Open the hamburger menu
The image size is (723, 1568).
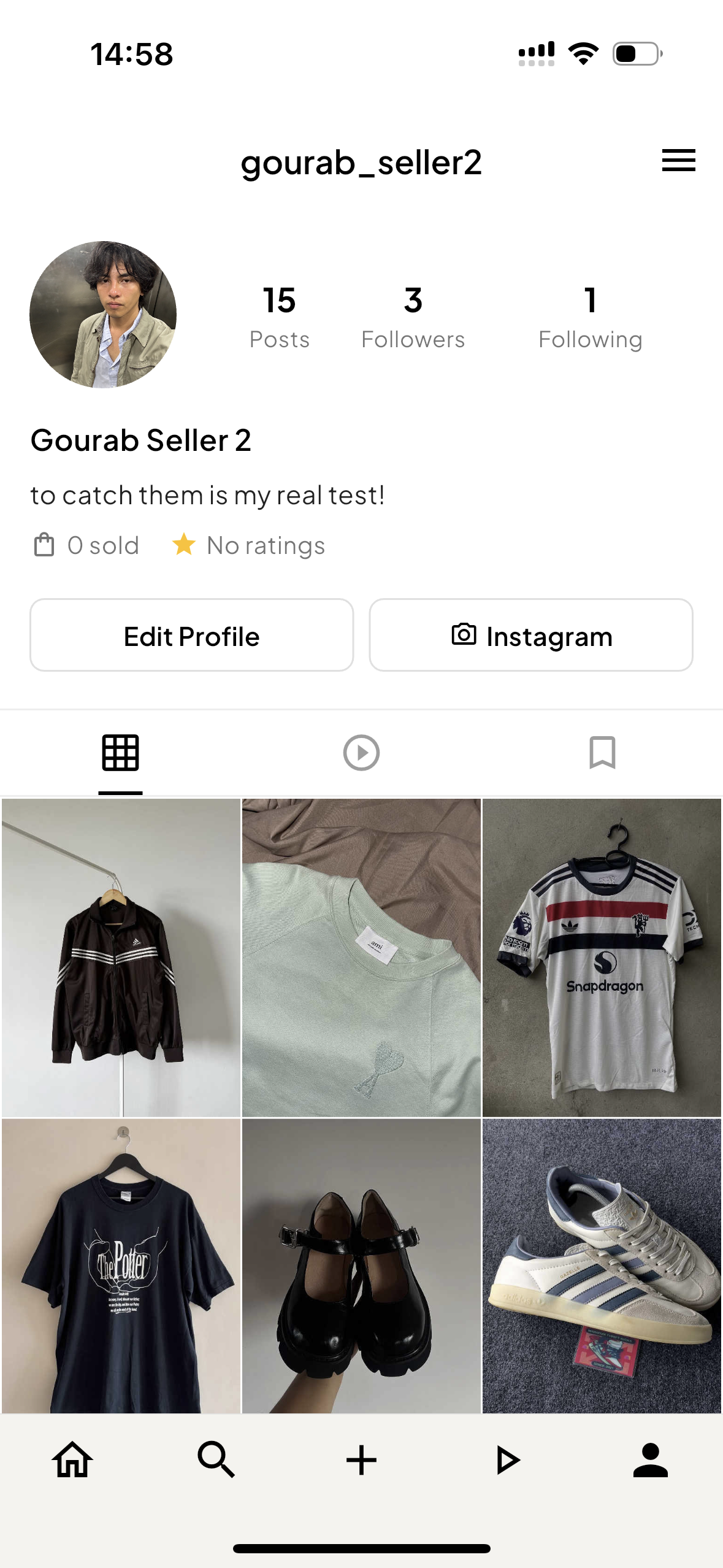click(x=678, y=161)
